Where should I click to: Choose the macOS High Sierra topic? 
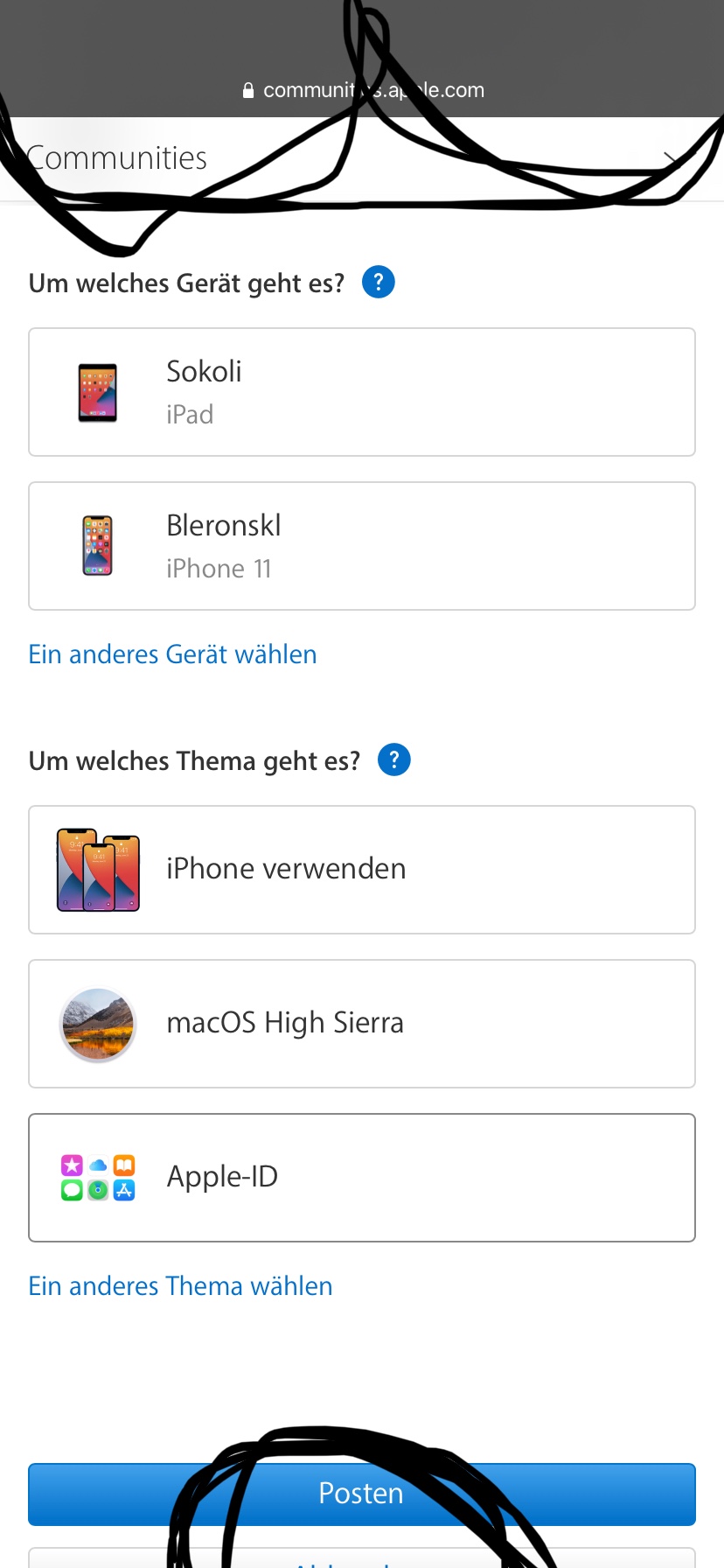pos(361,1024)
